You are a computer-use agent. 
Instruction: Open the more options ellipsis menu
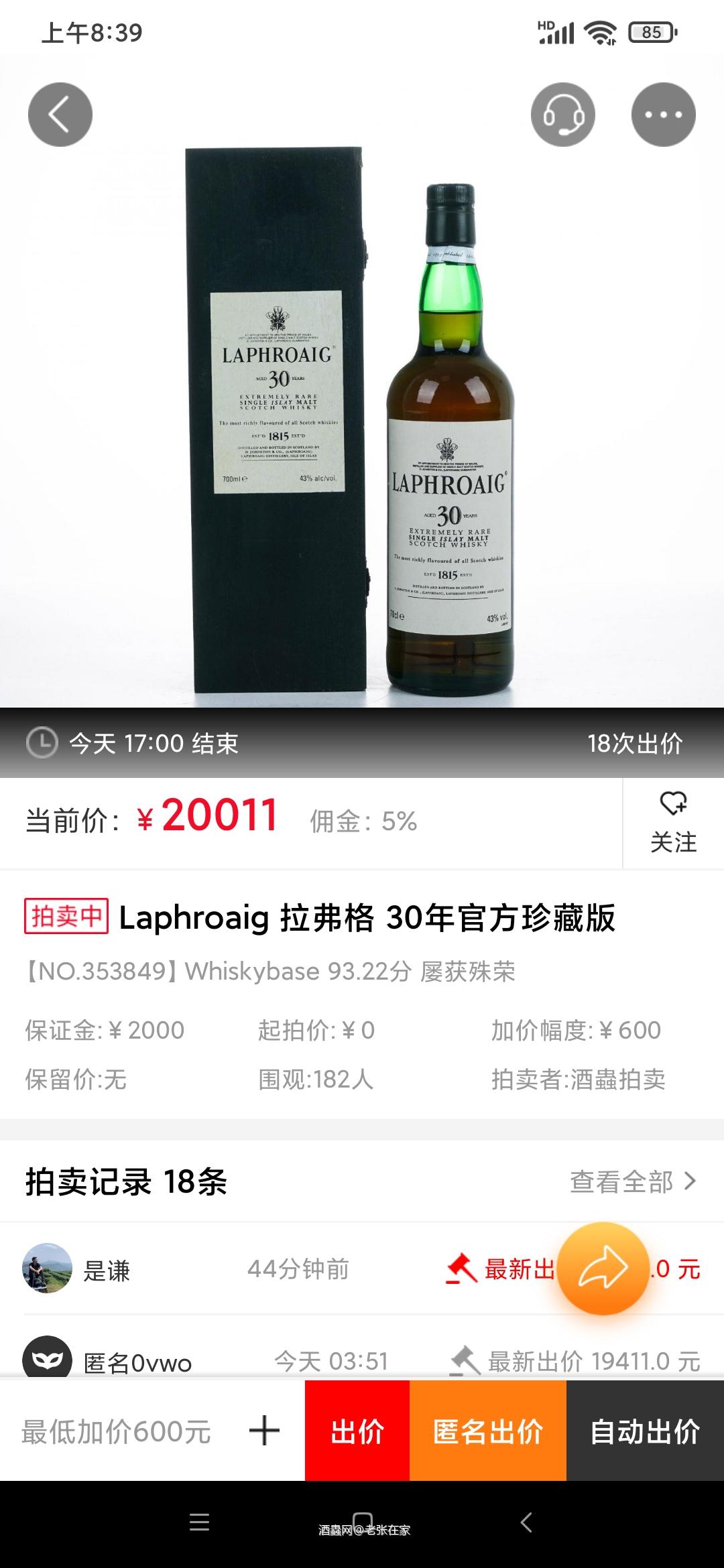(x=663, y=114)
